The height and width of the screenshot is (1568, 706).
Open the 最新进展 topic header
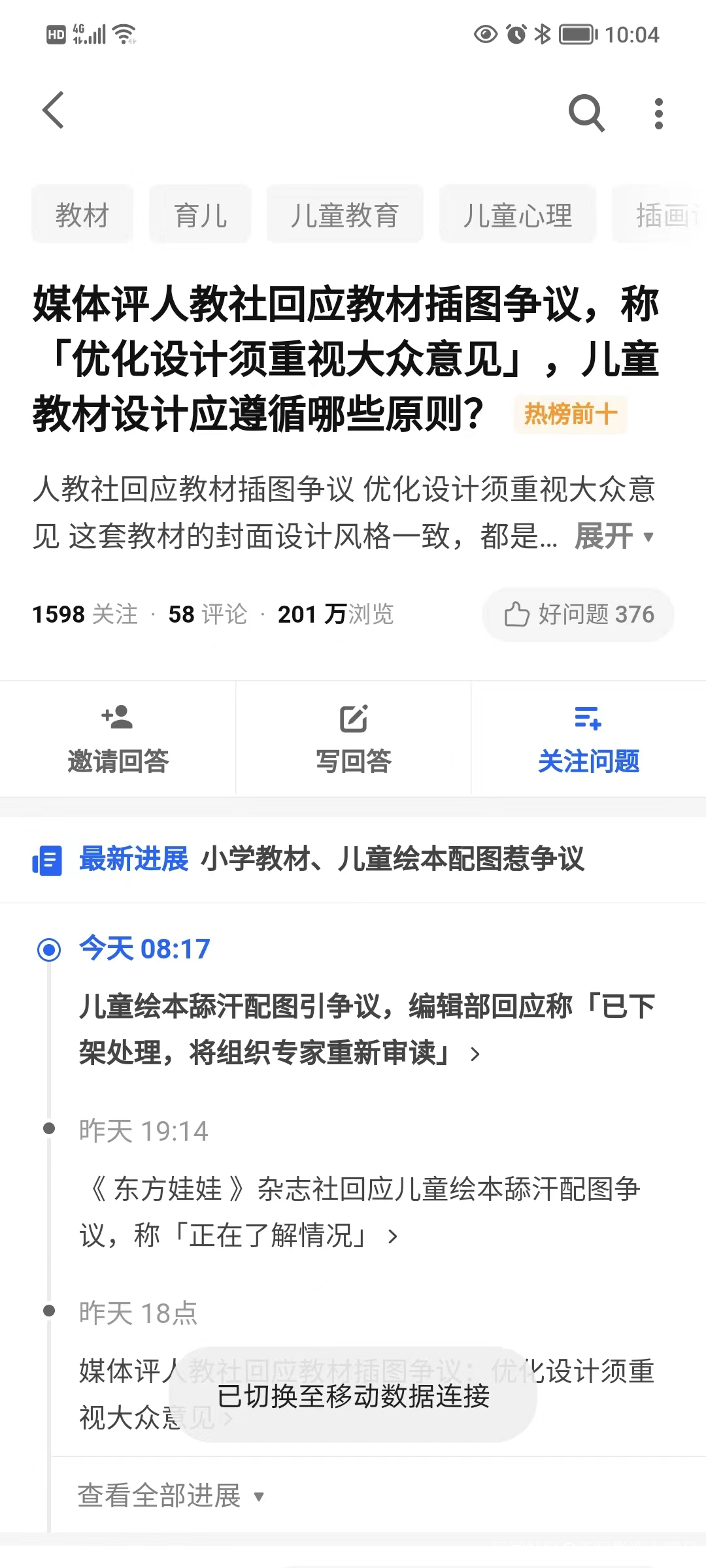coord(331,859)
